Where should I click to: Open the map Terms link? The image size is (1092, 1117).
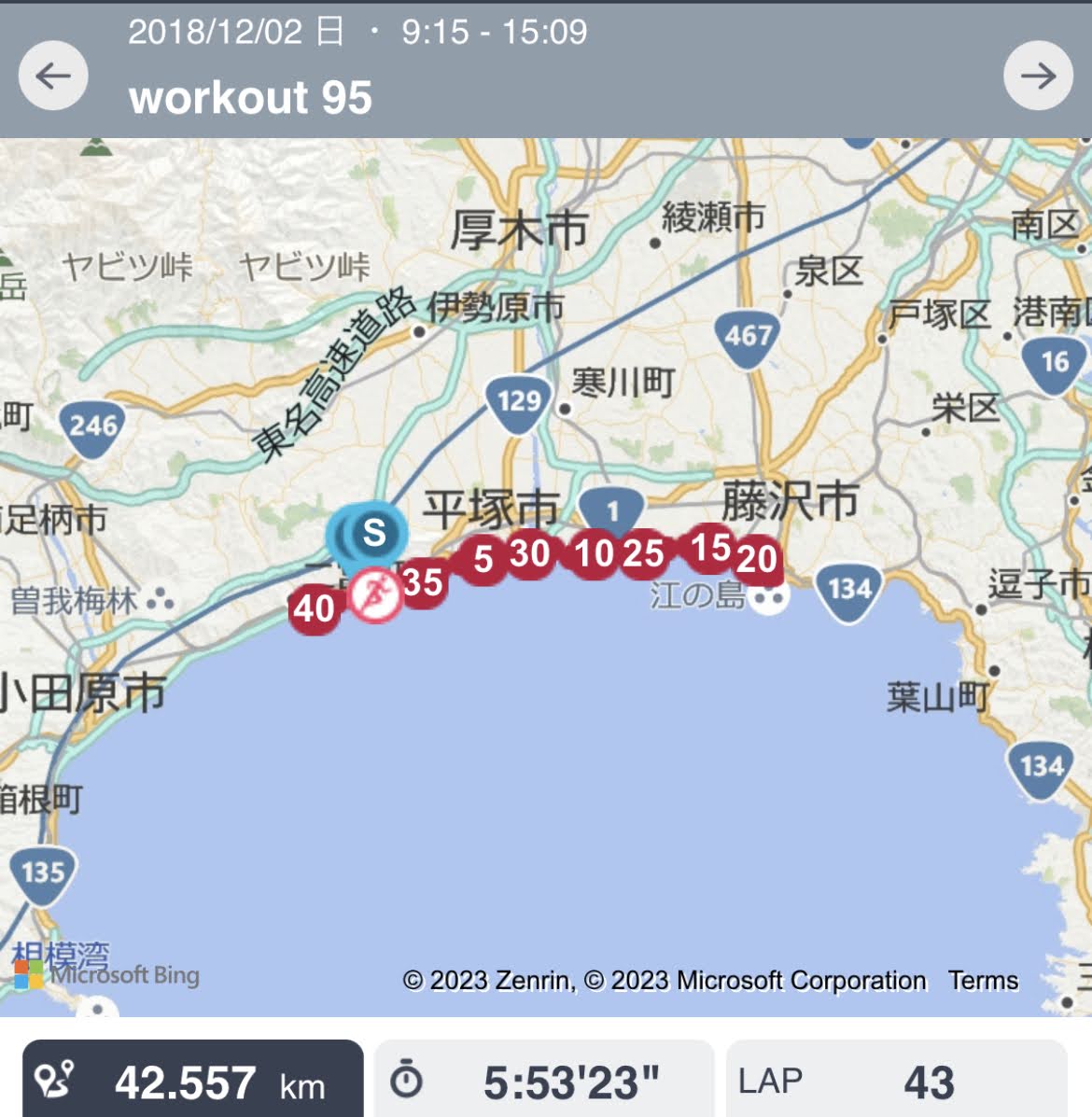(983, 980)
